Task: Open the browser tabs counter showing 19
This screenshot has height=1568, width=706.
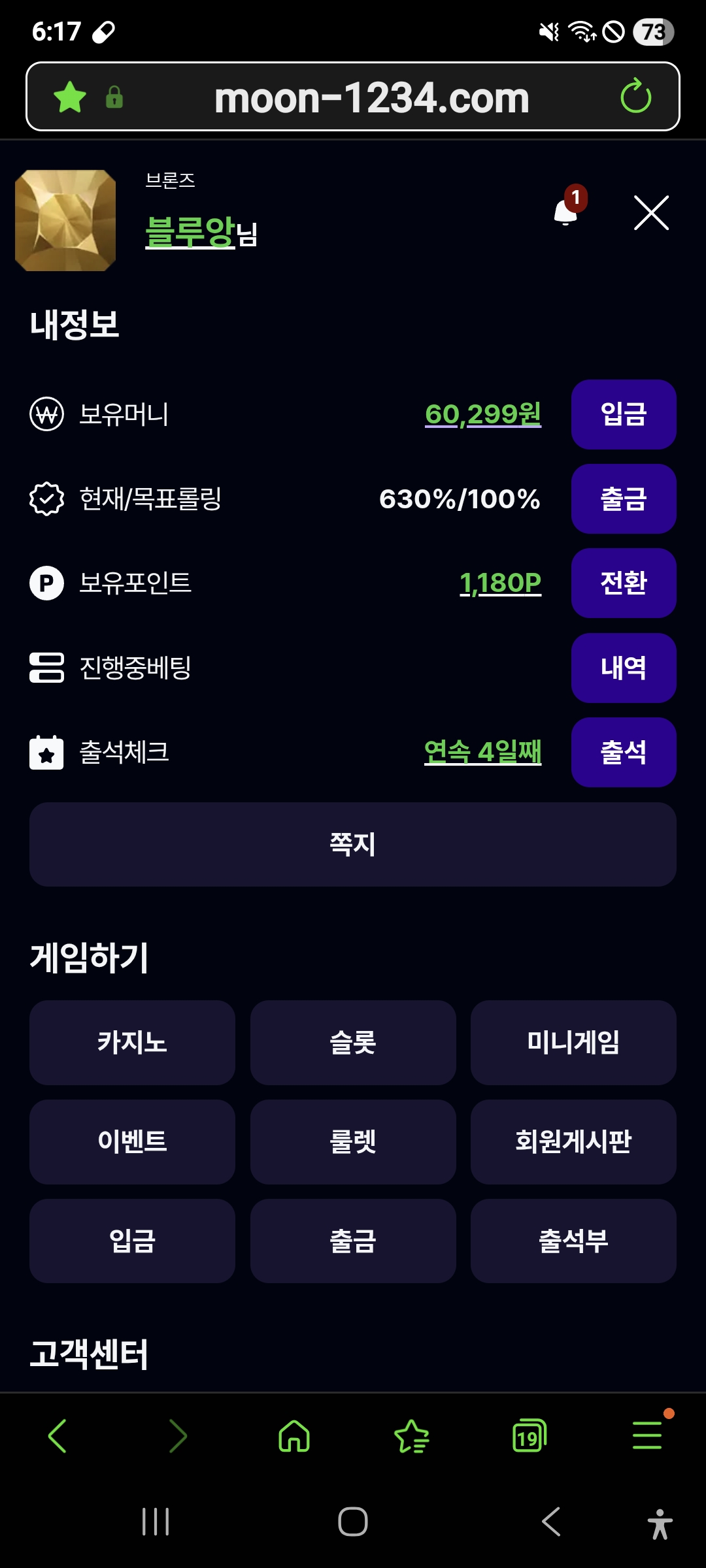Action: click(529, 1436)
